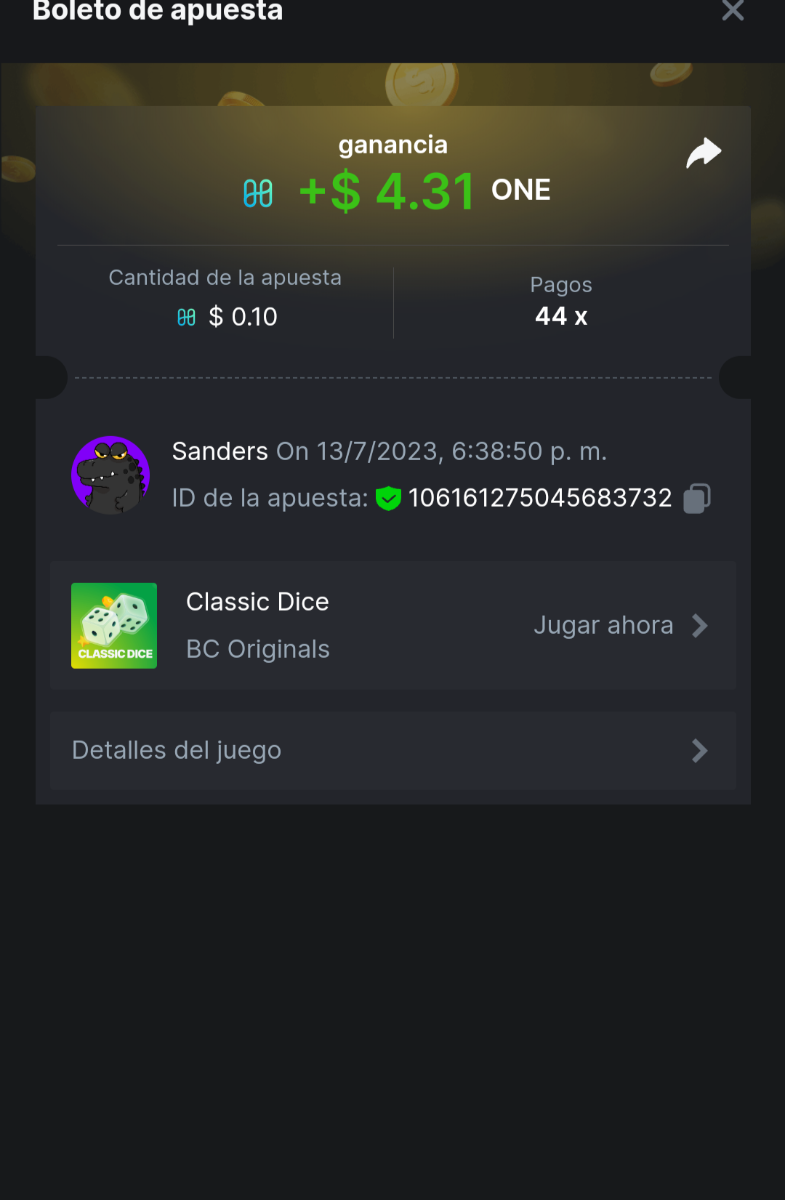
Task: Expand Detalles del juego
Action: click(392, 751)
